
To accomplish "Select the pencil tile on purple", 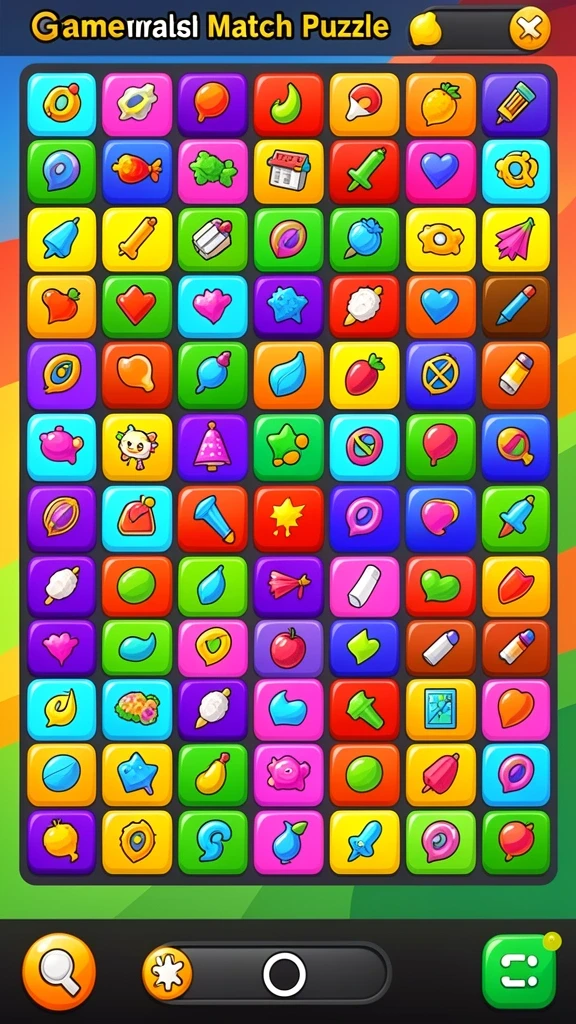I will [x=516, y=104].
